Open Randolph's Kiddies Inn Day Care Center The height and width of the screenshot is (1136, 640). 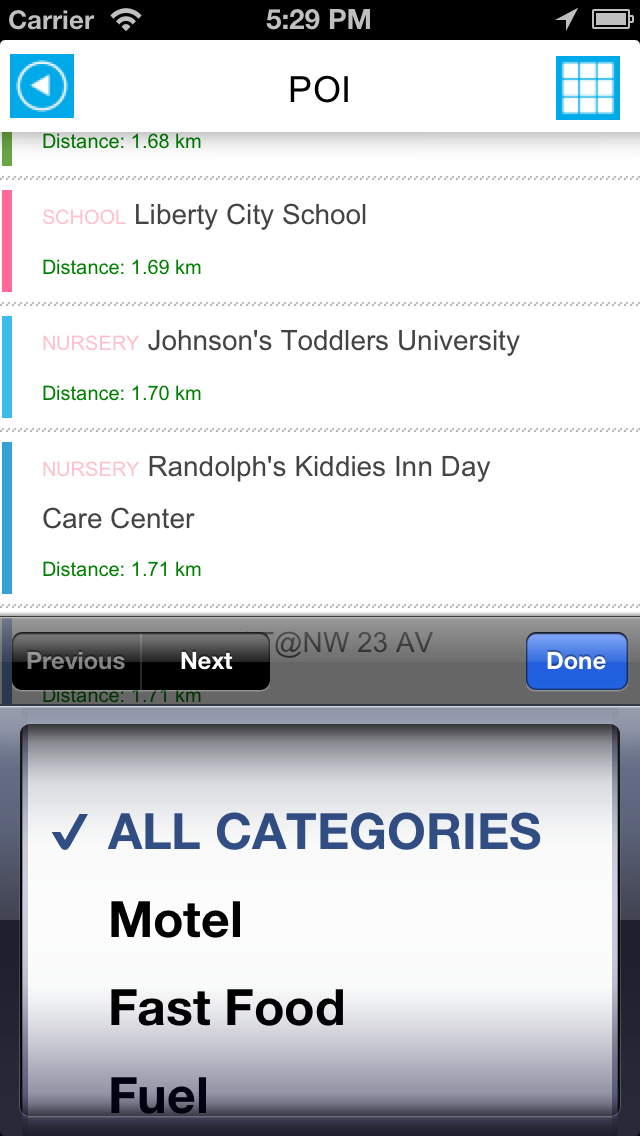pyautogui.click(x=320, y=517)
